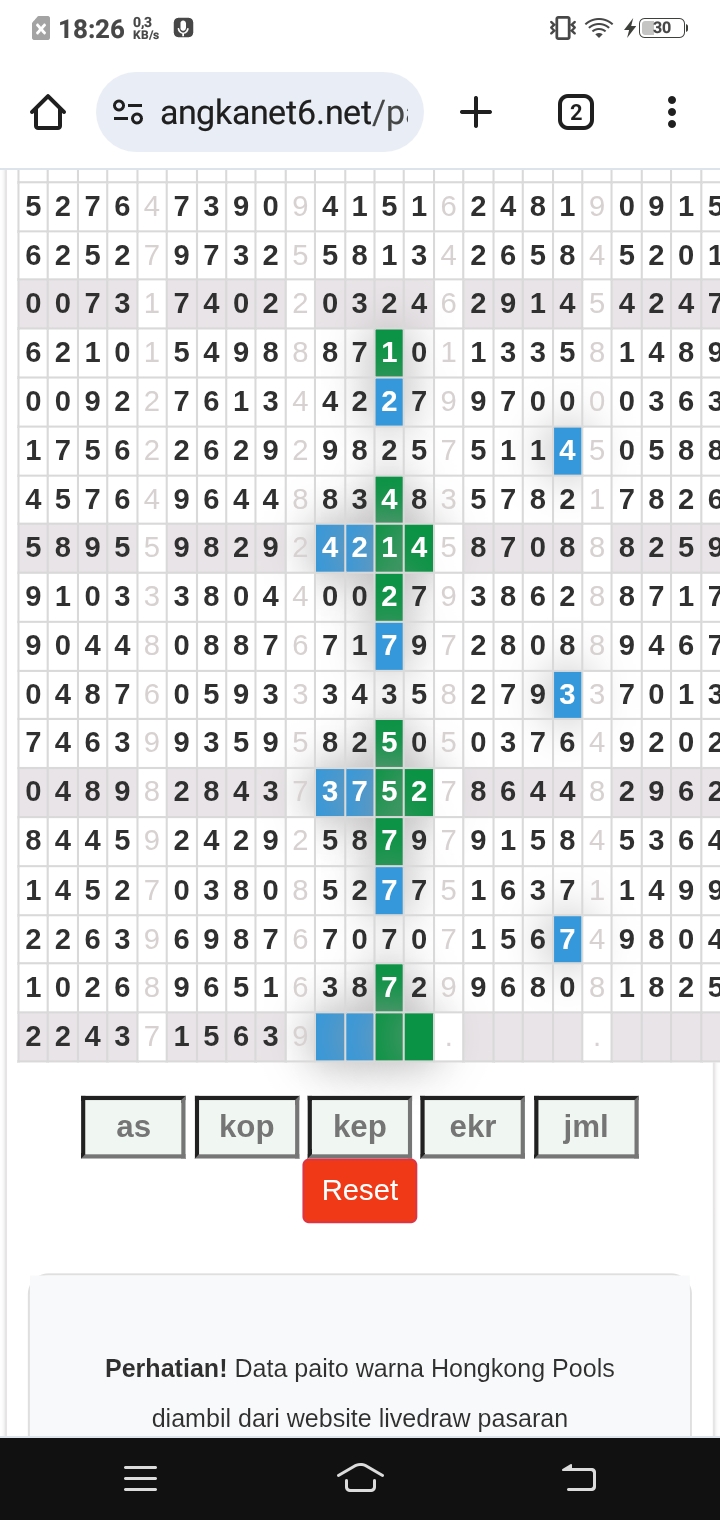Open Chrome's three-dot overflow menu
The image size is (720, 1520).
(671, 112)
